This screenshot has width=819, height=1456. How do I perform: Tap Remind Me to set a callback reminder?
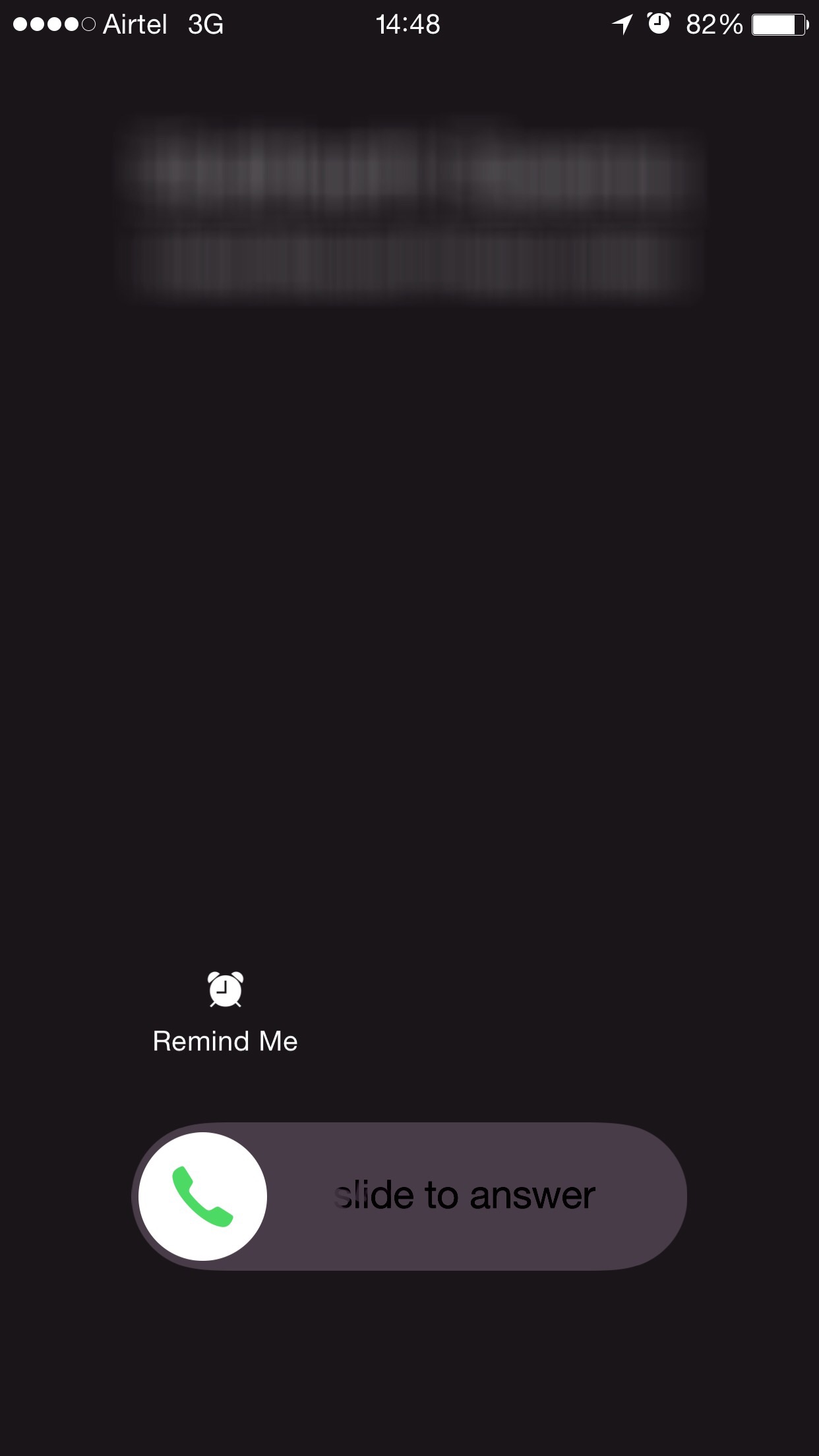(x=224, y=1041)
